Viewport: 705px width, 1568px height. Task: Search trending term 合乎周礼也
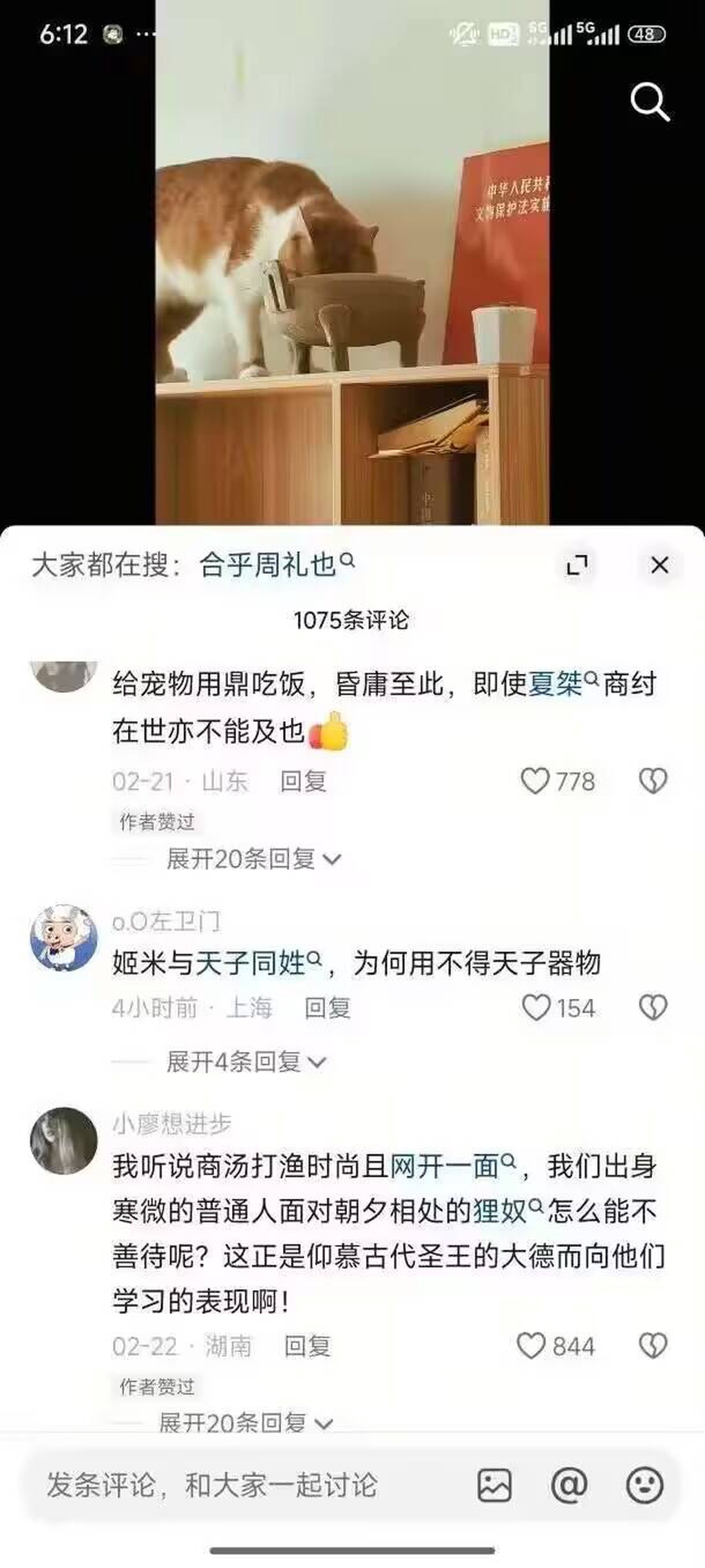click(x=277, y=565)
